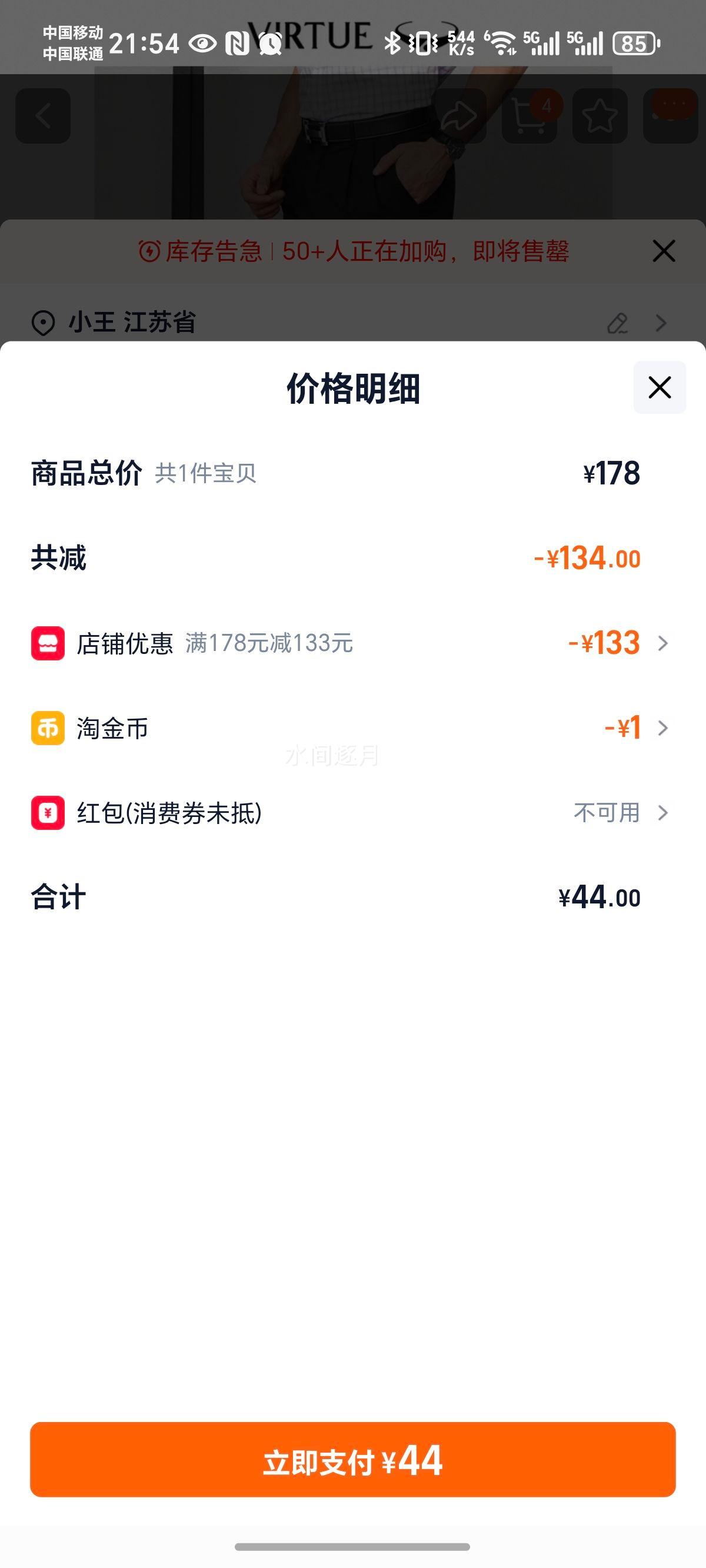Image resolution: width=706 pixels, height=1568 pixels.
Task: Tap the 满178元减133元 coupon text
Action: (x=268, y=642)
